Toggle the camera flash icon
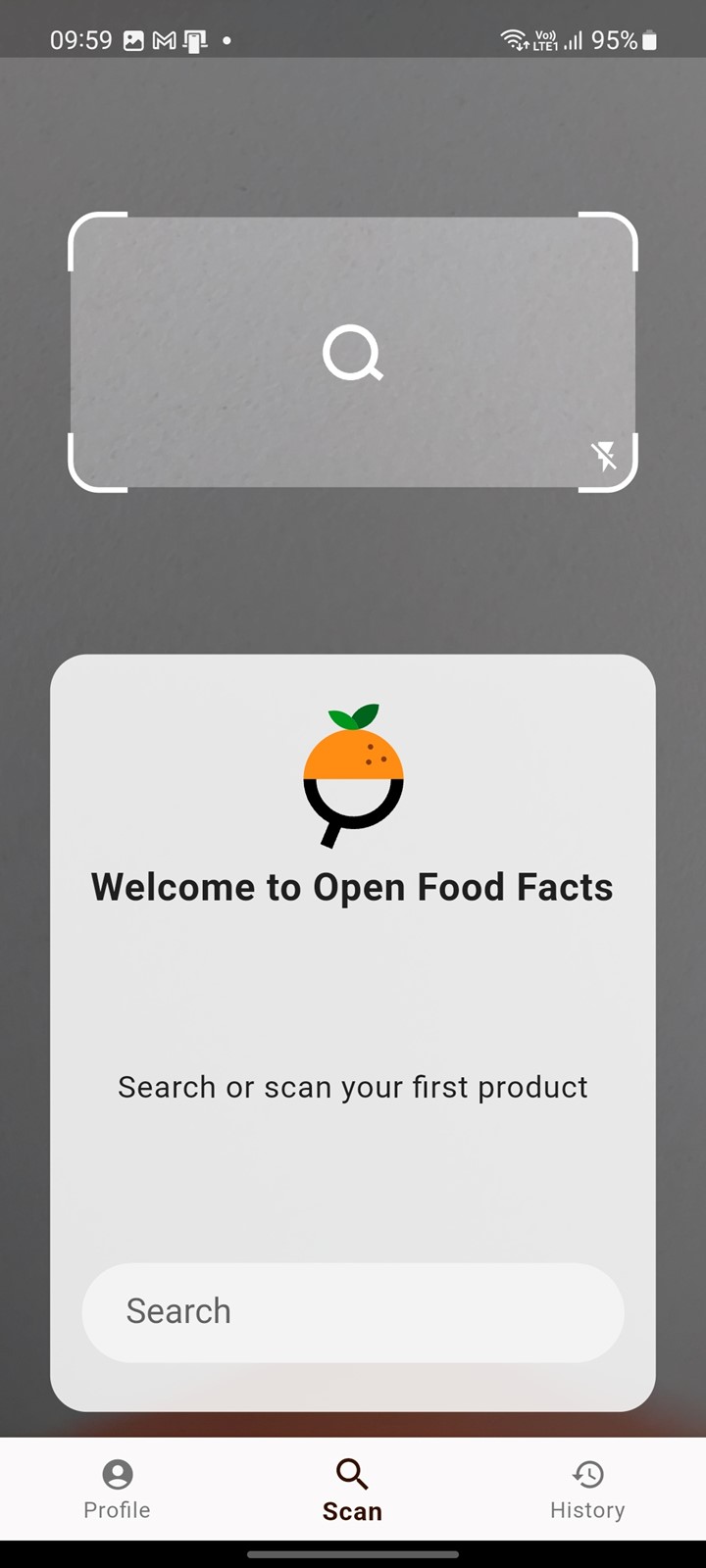 pyautogui.click(x=604, y=456)
